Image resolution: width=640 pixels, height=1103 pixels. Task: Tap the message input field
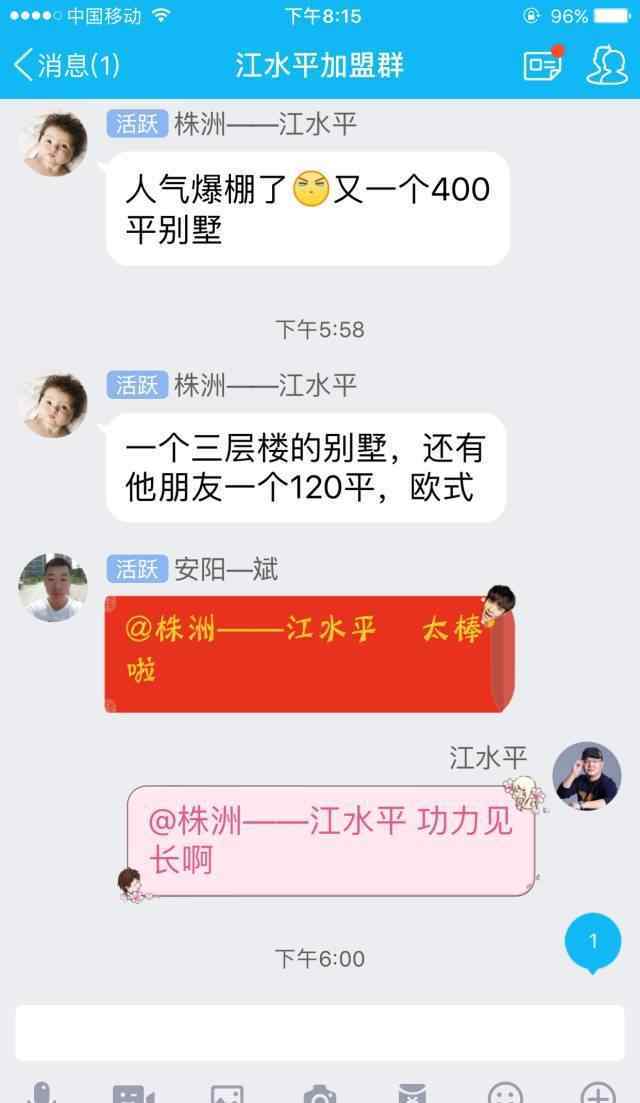pos(320,1032)
